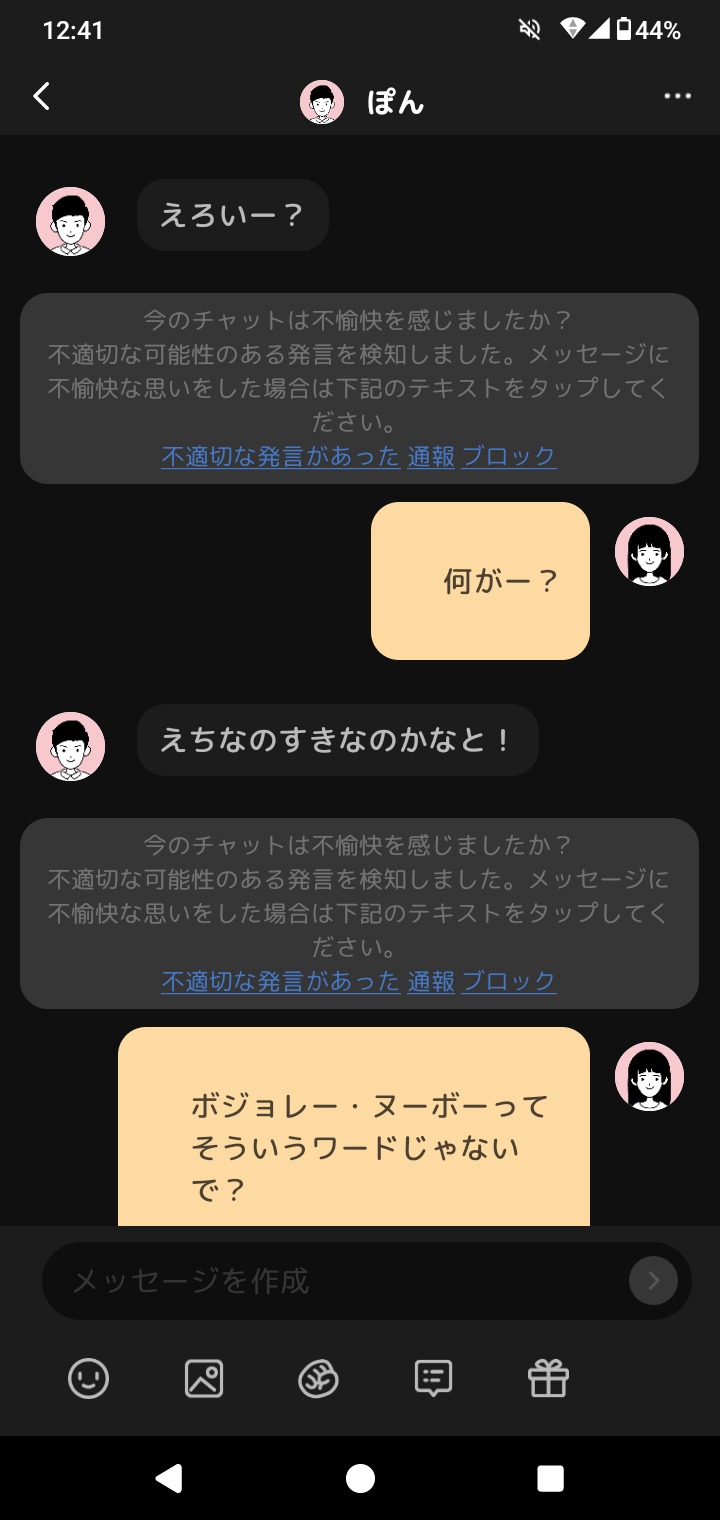Tap 不適切な発言があった under えちなのすきなのかなと！
This screenshot has width=720, height=1520.
pos(281,982)
